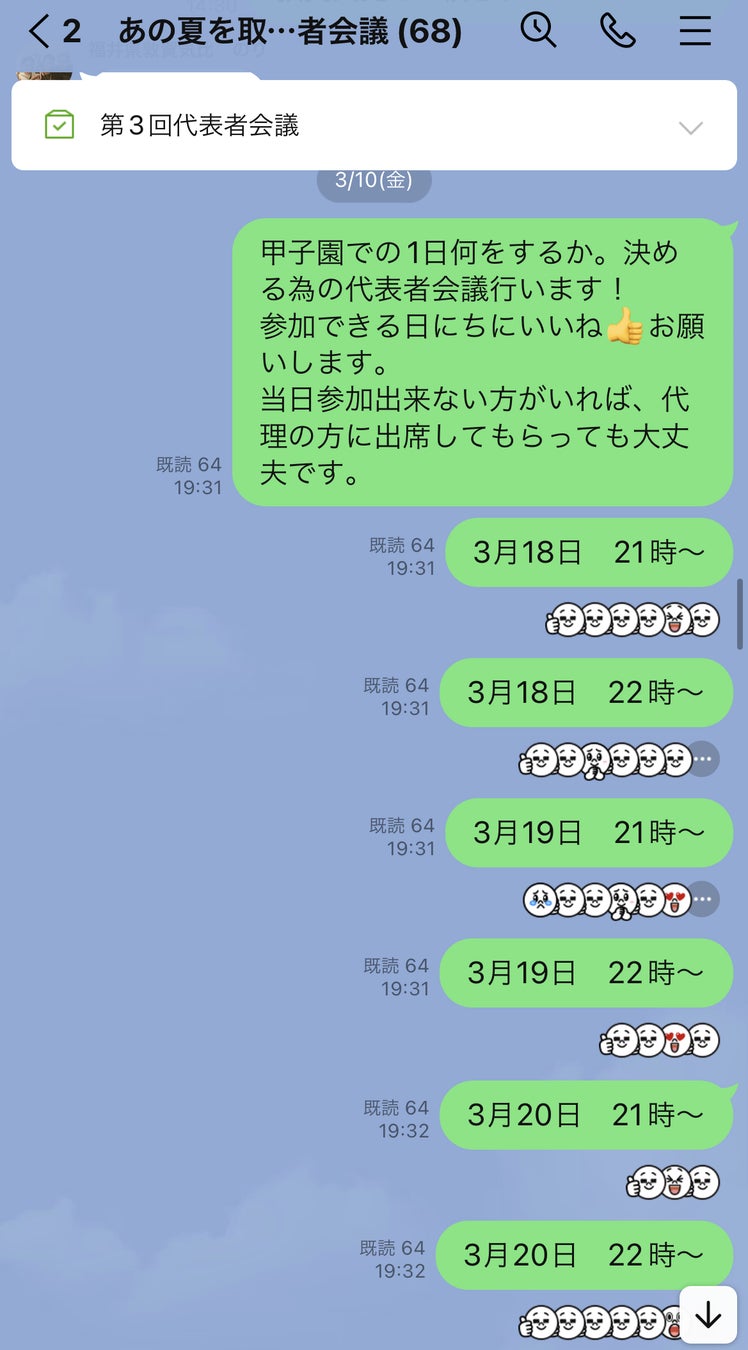Tap the laughing-face reaction under 3月18日 21時〜

[676, 620]
